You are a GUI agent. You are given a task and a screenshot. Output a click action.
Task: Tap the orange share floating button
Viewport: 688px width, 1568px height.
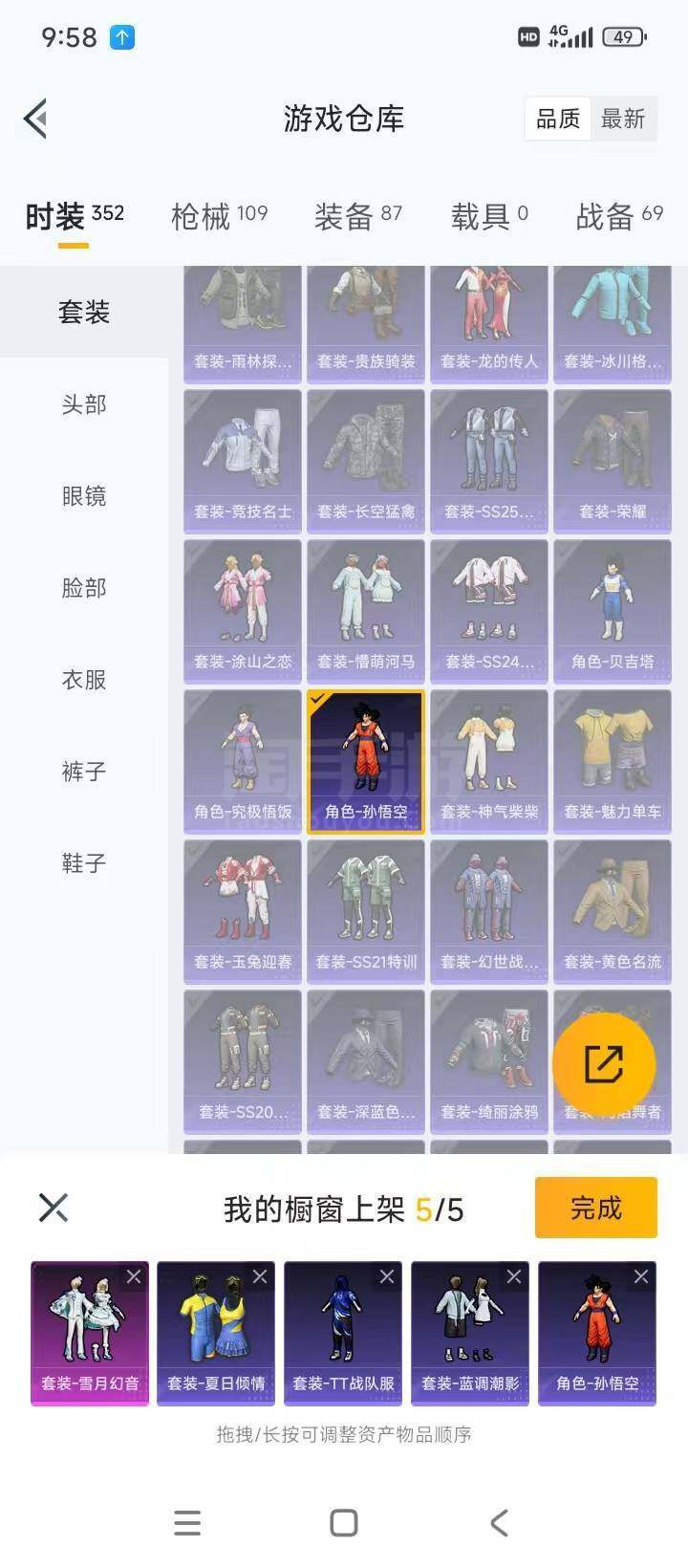click(x=604, y=1064)
